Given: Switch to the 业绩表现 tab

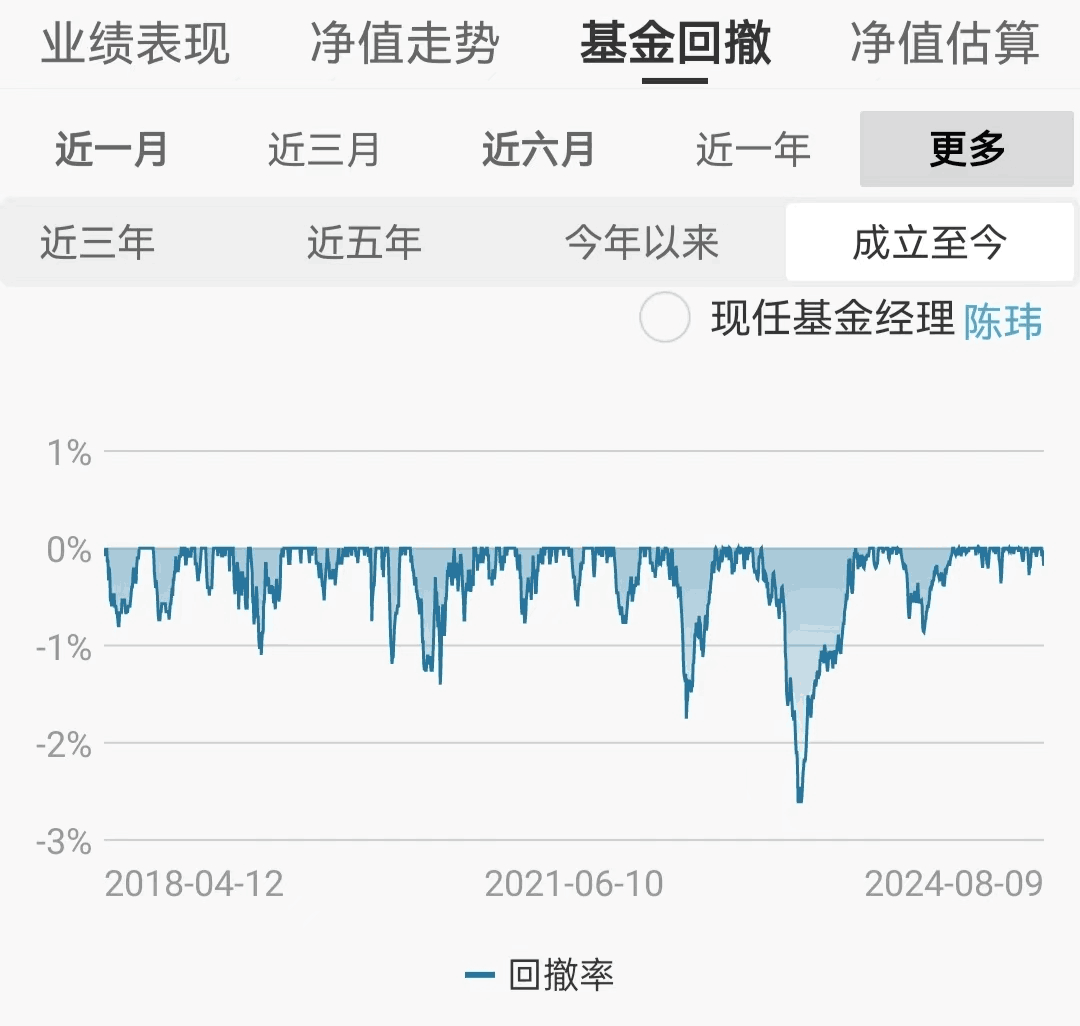Looking at the screenshot, I should 135,44.
